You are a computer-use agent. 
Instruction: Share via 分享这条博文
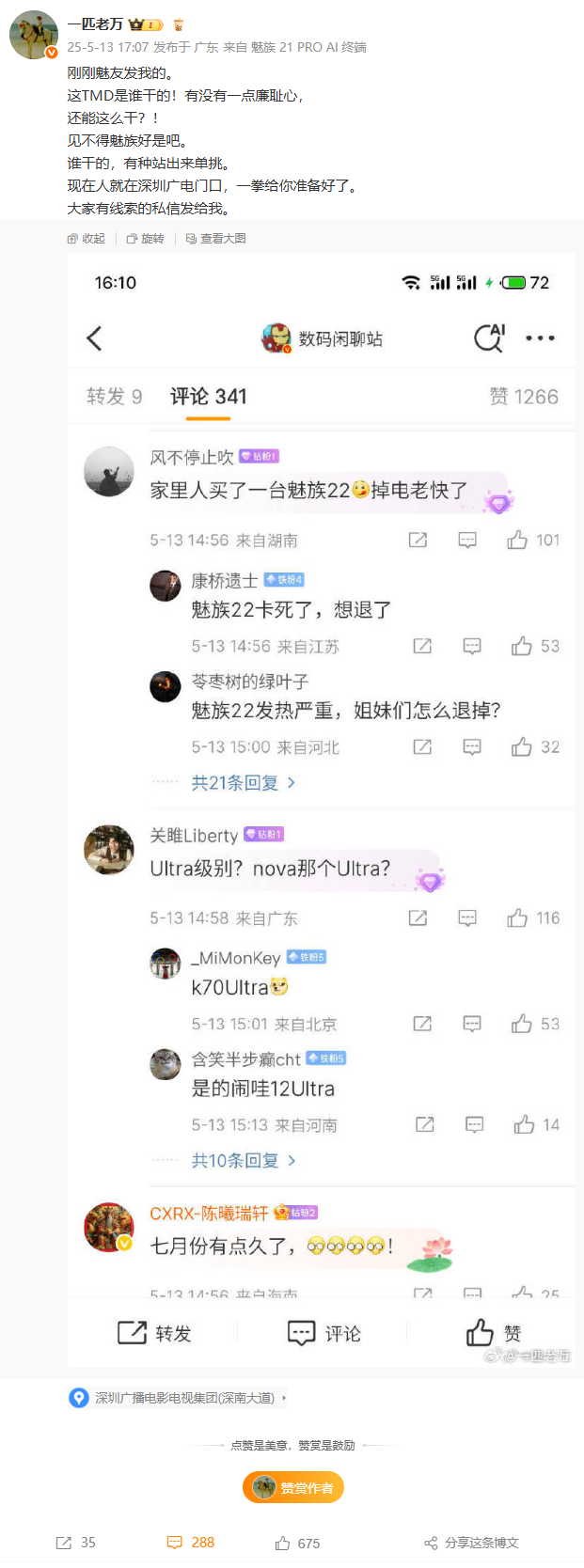click(471, 1543)
